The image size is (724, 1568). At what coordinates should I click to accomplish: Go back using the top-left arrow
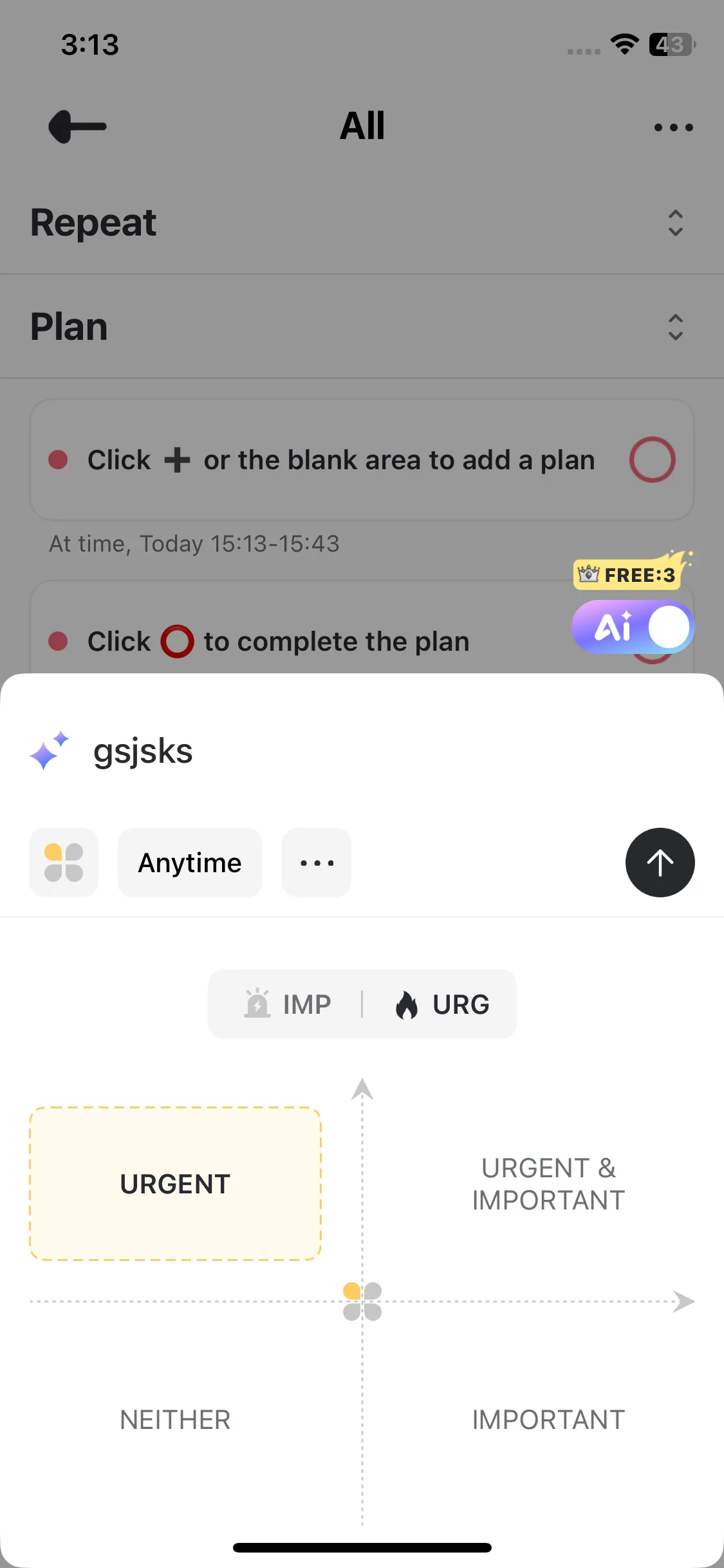click(x=78, y=126)
